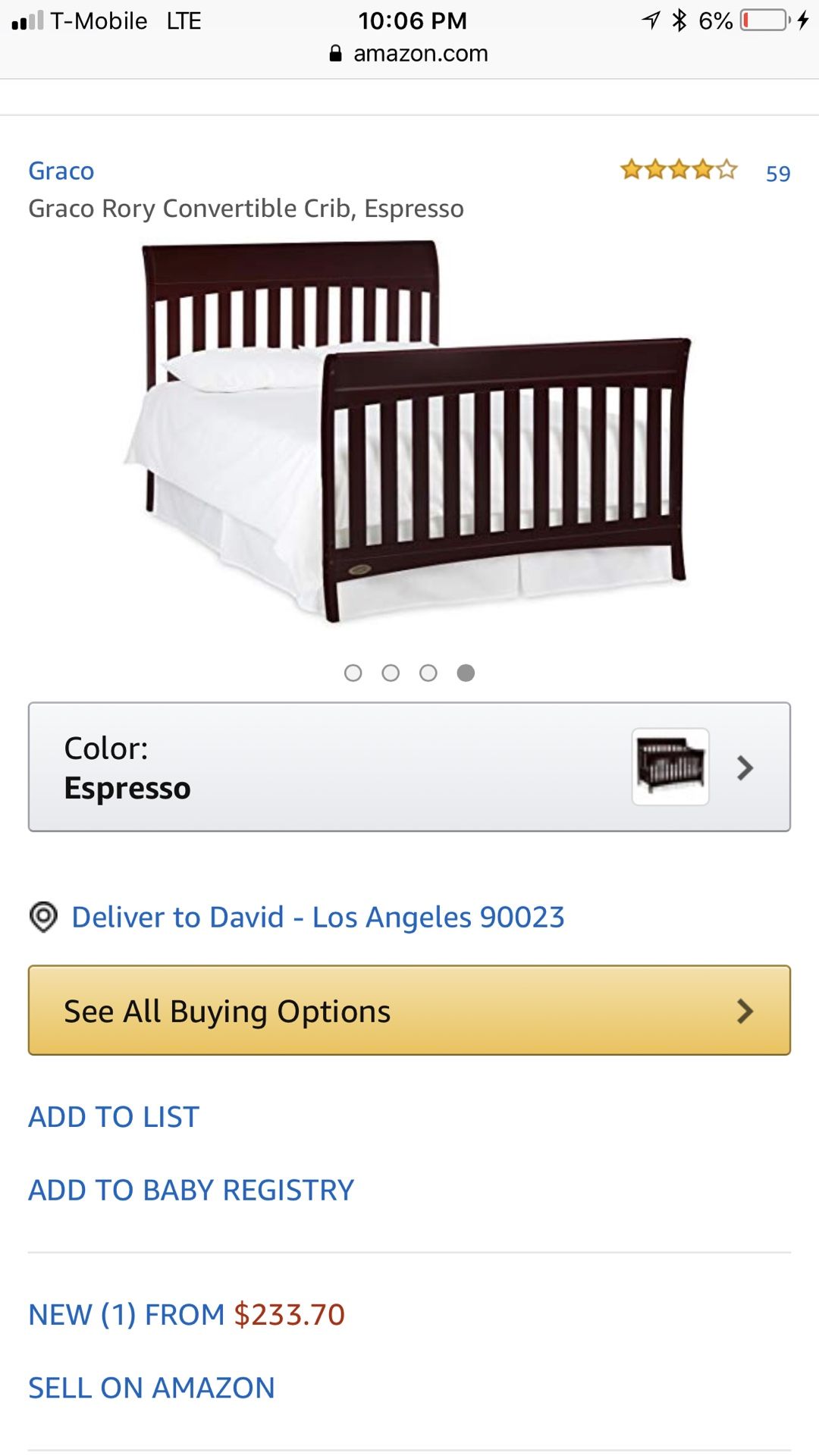819x1456 pixels.
Task: Open Sell on Amazon
Action: [x=152, y=1388]
